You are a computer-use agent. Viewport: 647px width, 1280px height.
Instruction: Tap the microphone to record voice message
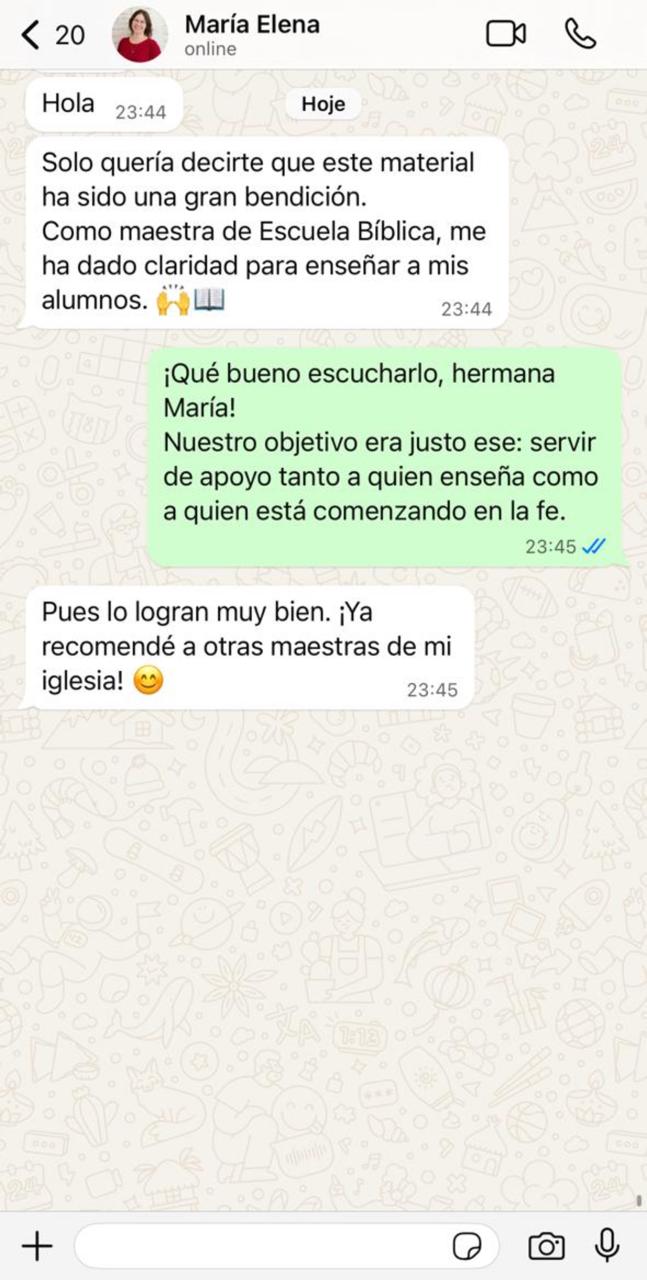606,1245
